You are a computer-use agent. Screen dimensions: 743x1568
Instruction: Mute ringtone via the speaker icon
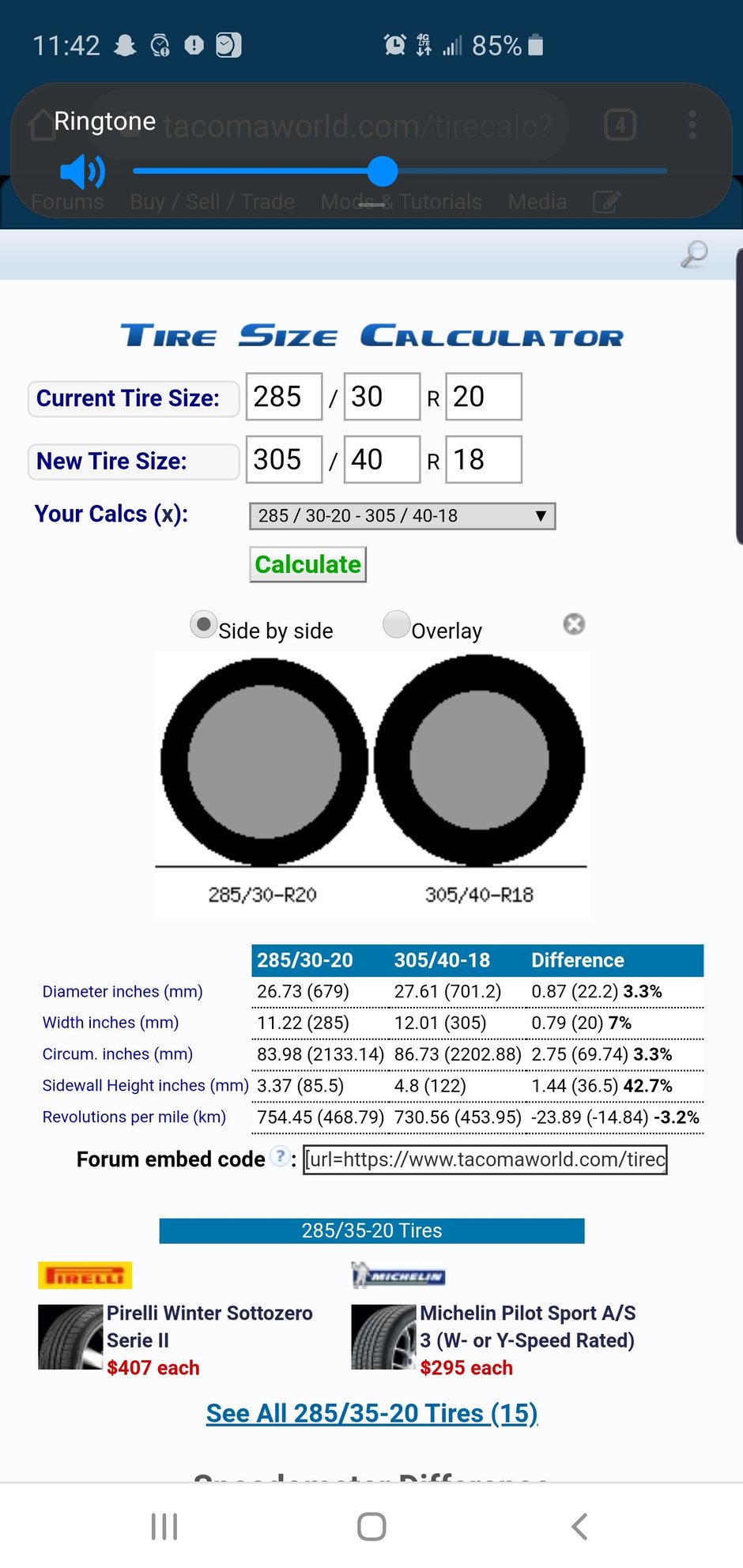tap(82, 171)
